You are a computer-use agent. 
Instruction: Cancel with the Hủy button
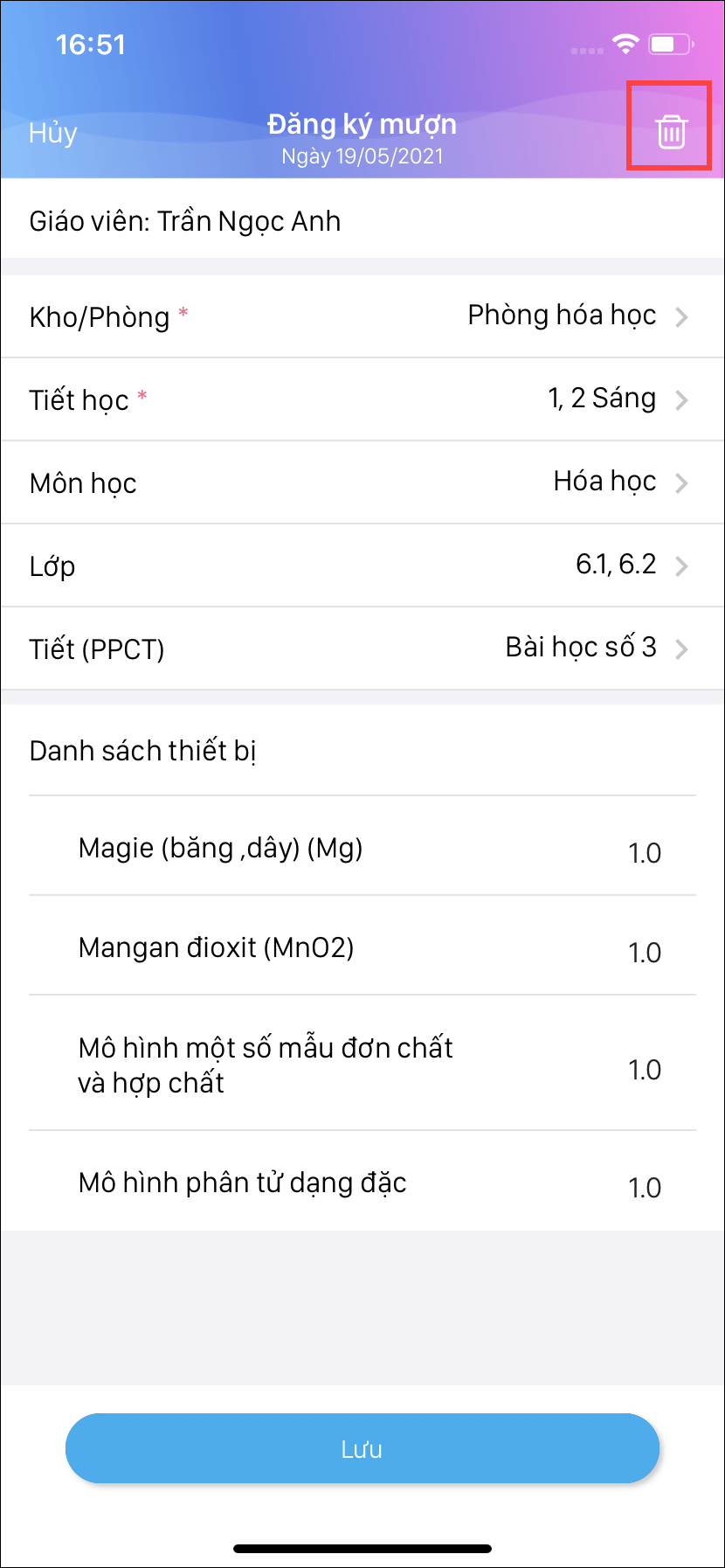point(52,133)
